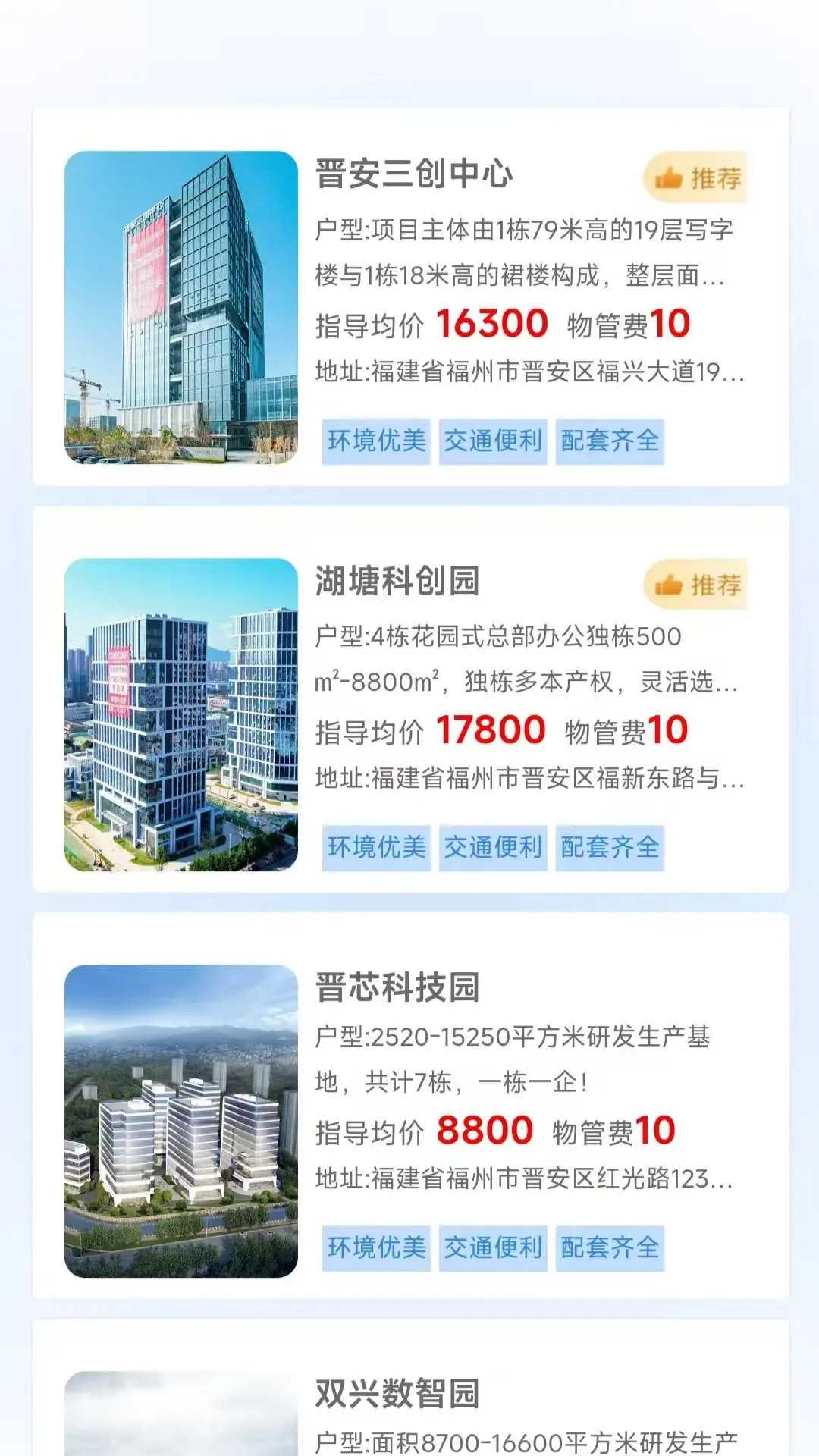The width and height of the screenshot is (819, 1456).
Task: Select the 配套齐全 tag under 湖塘科创园
Action: [x=611, y=848]
